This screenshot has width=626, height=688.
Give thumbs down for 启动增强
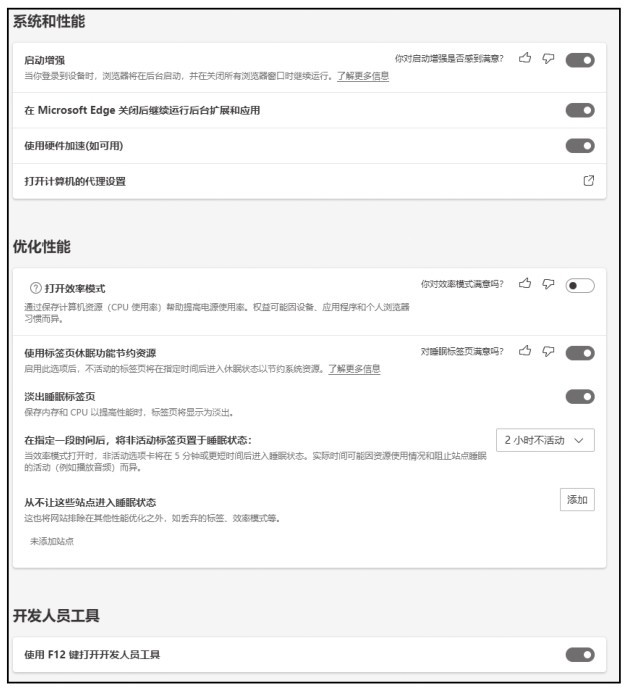(548, 59)
